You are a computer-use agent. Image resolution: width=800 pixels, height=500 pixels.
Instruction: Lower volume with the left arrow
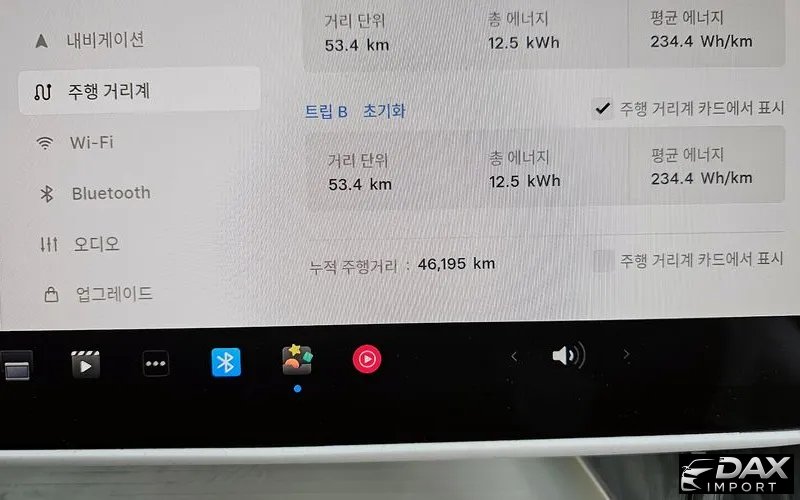click(514, 355)
